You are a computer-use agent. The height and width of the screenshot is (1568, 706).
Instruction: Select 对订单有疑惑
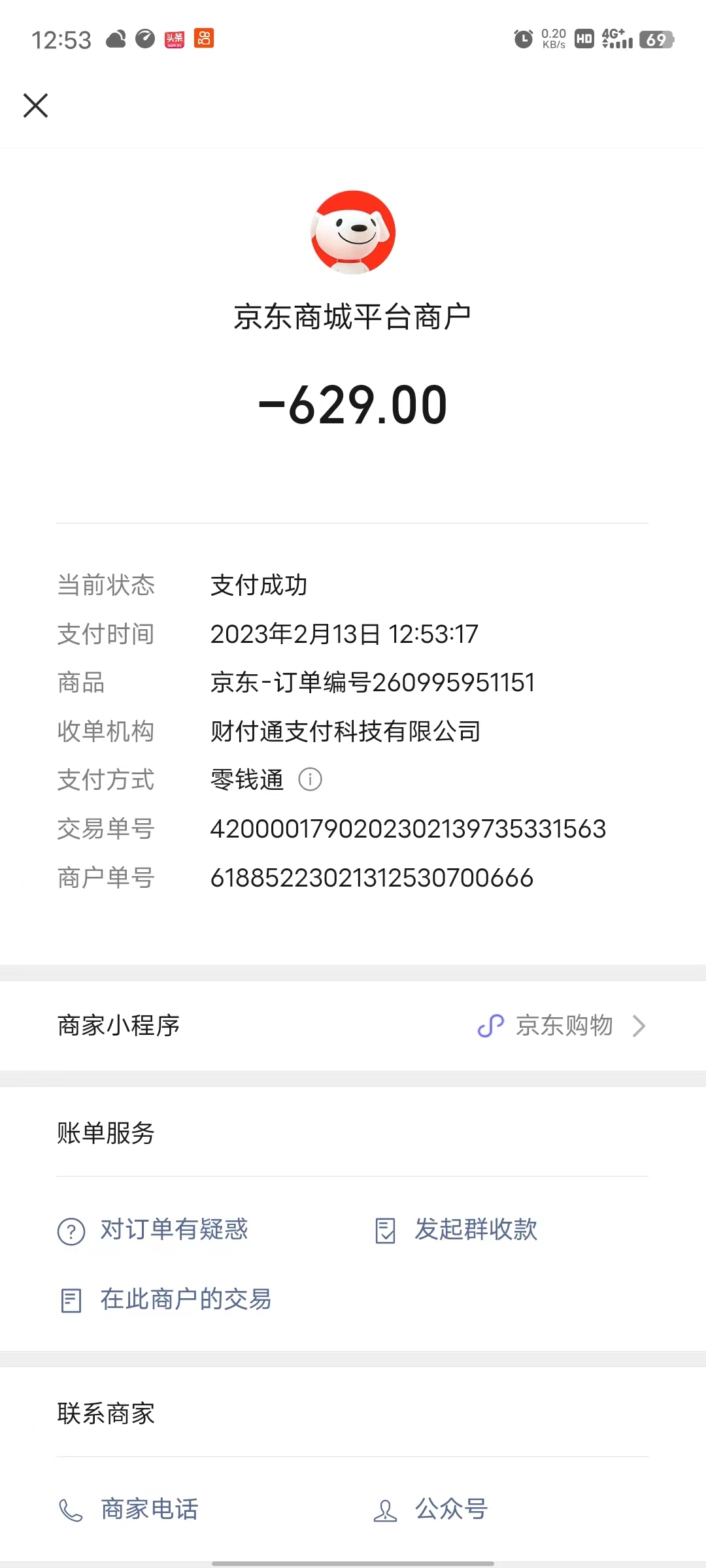[153, 1230]
